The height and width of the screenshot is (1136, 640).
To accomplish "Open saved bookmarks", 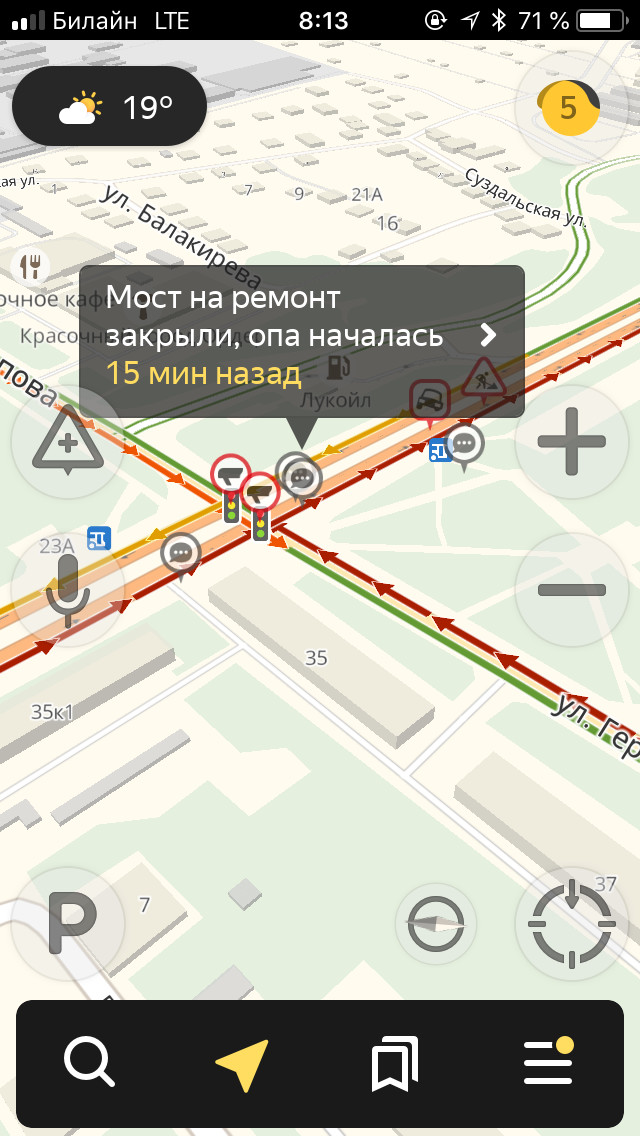I will pos(394,1063).
